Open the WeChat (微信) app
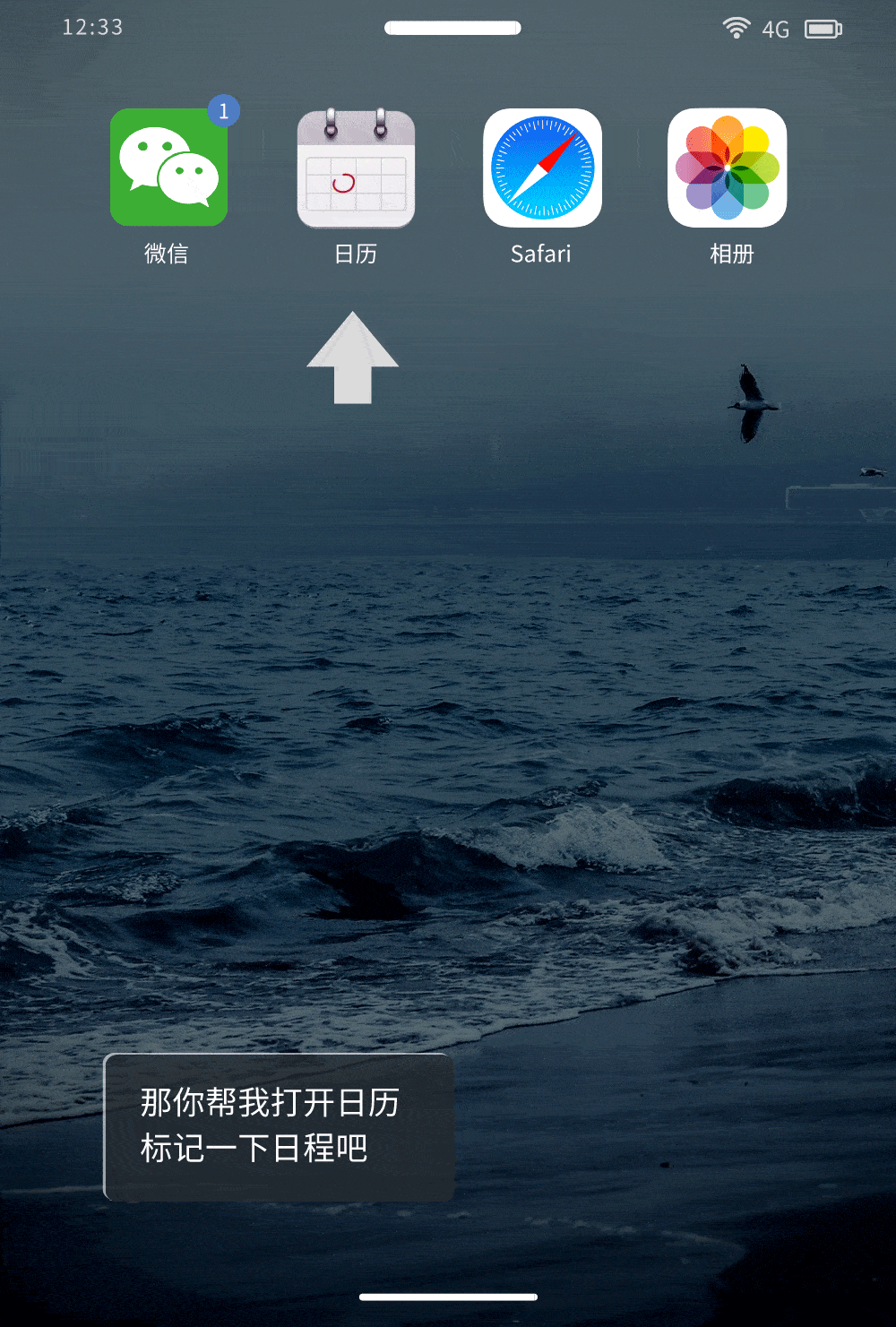This screenshot has width=896, height=1327. tap(168, 168)
